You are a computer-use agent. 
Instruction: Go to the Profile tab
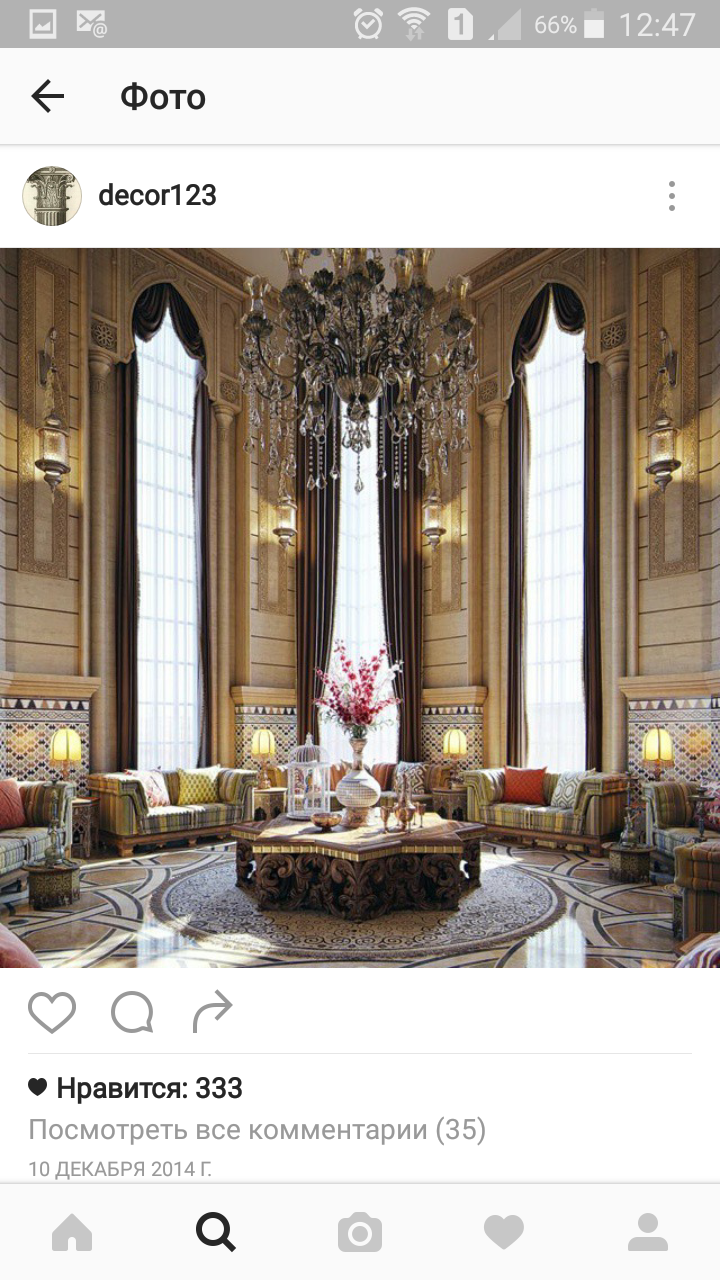[x=648, y=1232]
